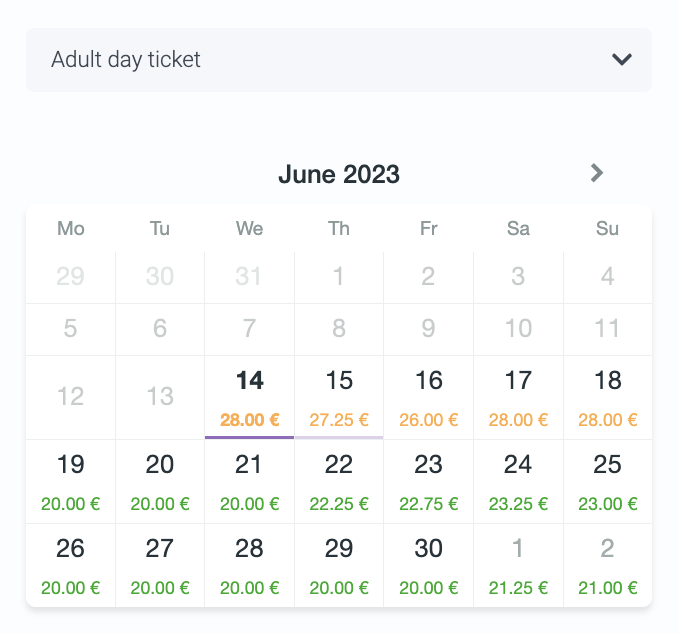Choose July 2 at 21.00 €
The height and width of the screenshot is (634, 678).
click(x=607, y=565)
